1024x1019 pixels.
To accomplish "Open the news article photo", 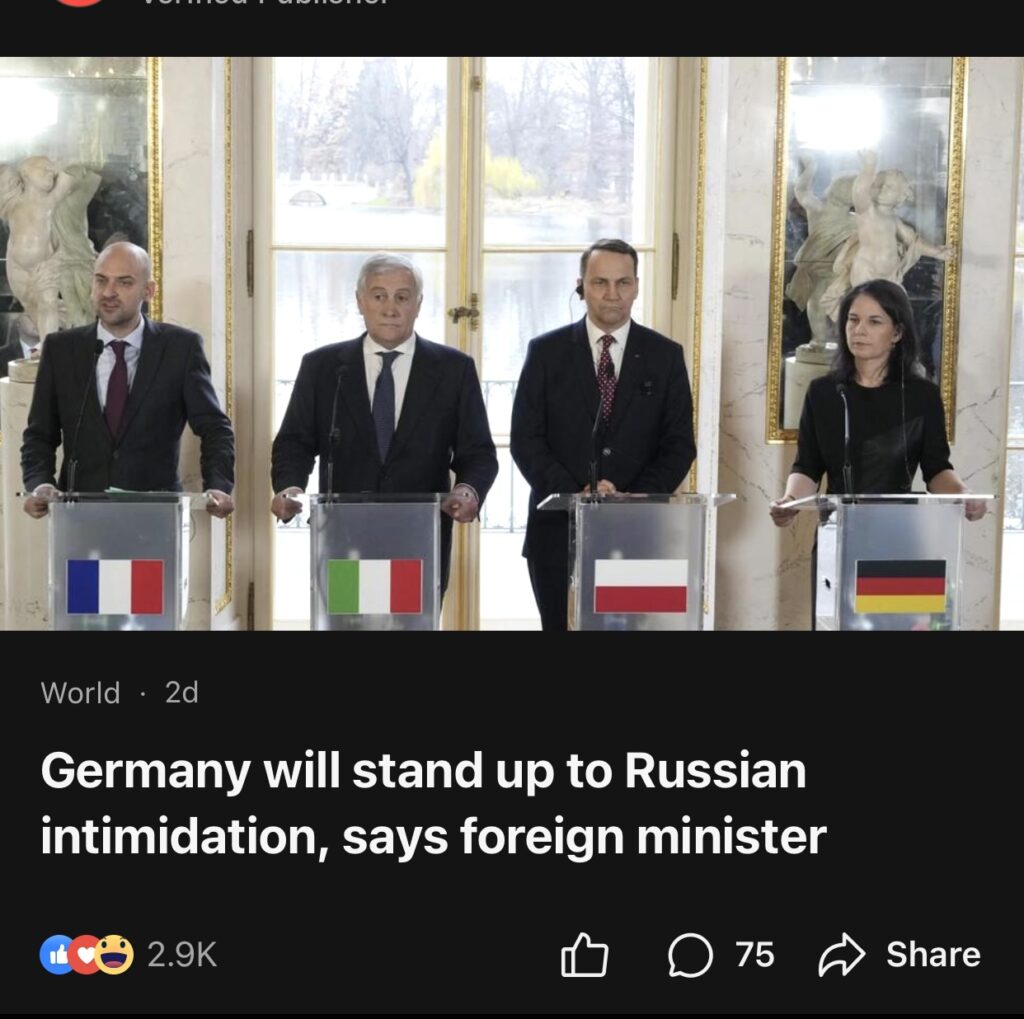I will 512,342.
